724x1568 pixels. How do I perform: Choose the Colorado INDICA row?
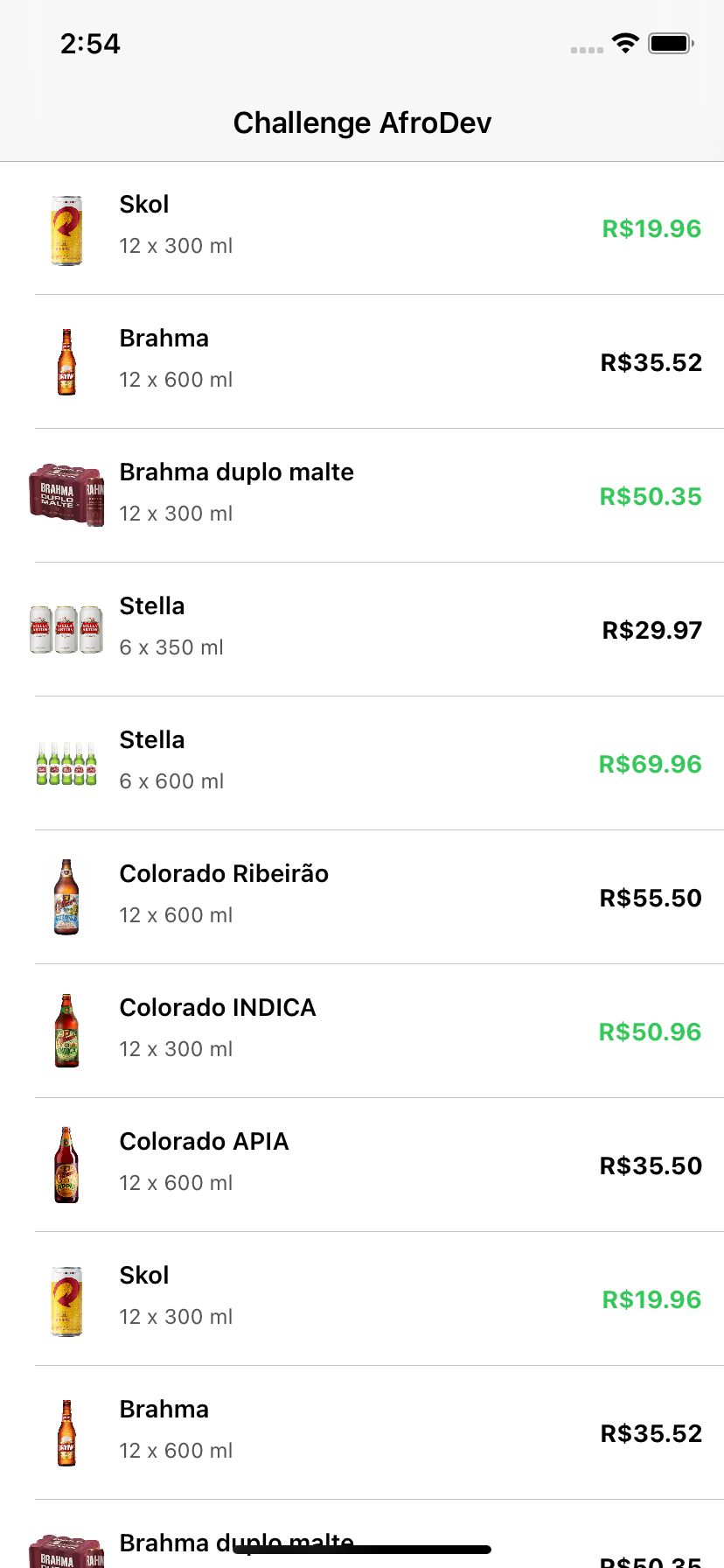362,1030
